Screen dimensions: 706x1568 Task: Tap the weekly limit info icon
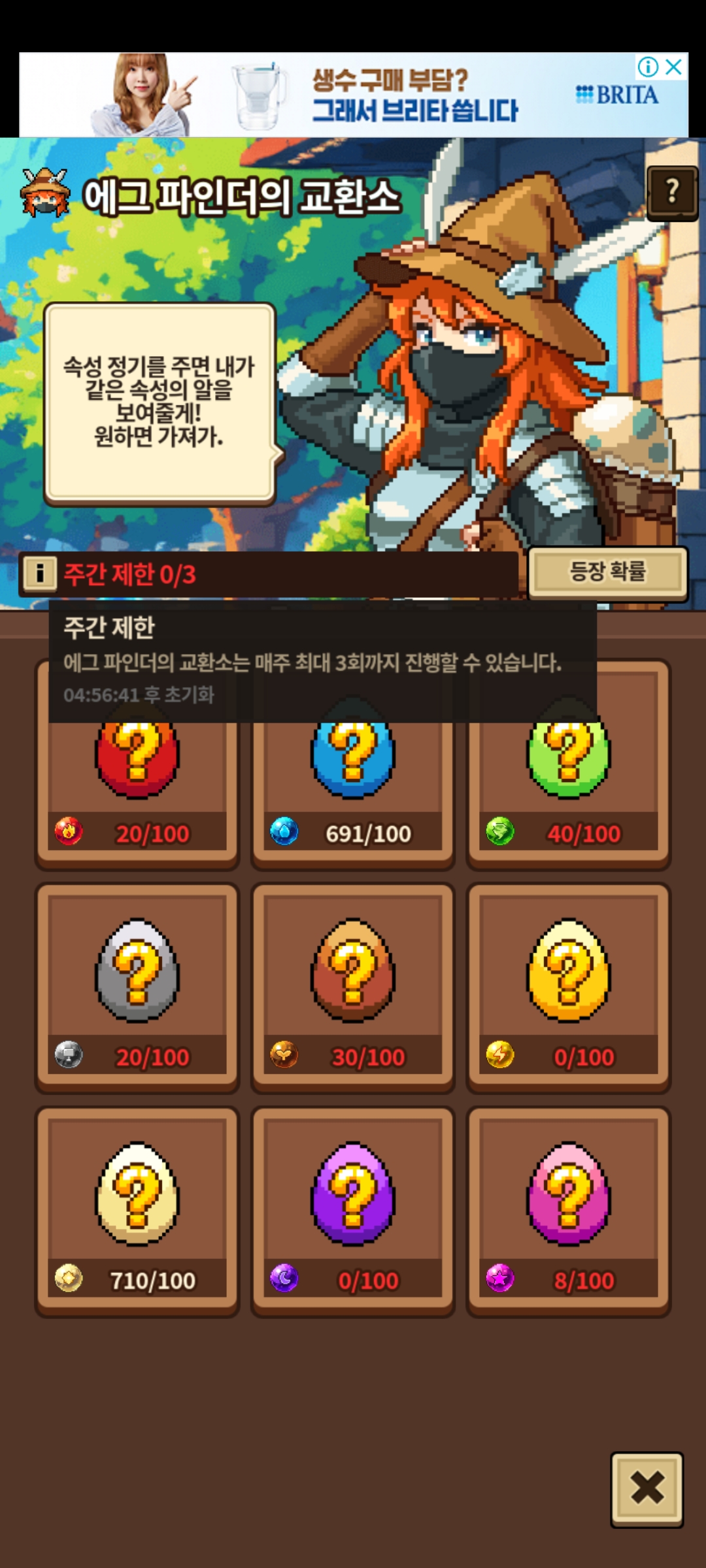[40, 574]
